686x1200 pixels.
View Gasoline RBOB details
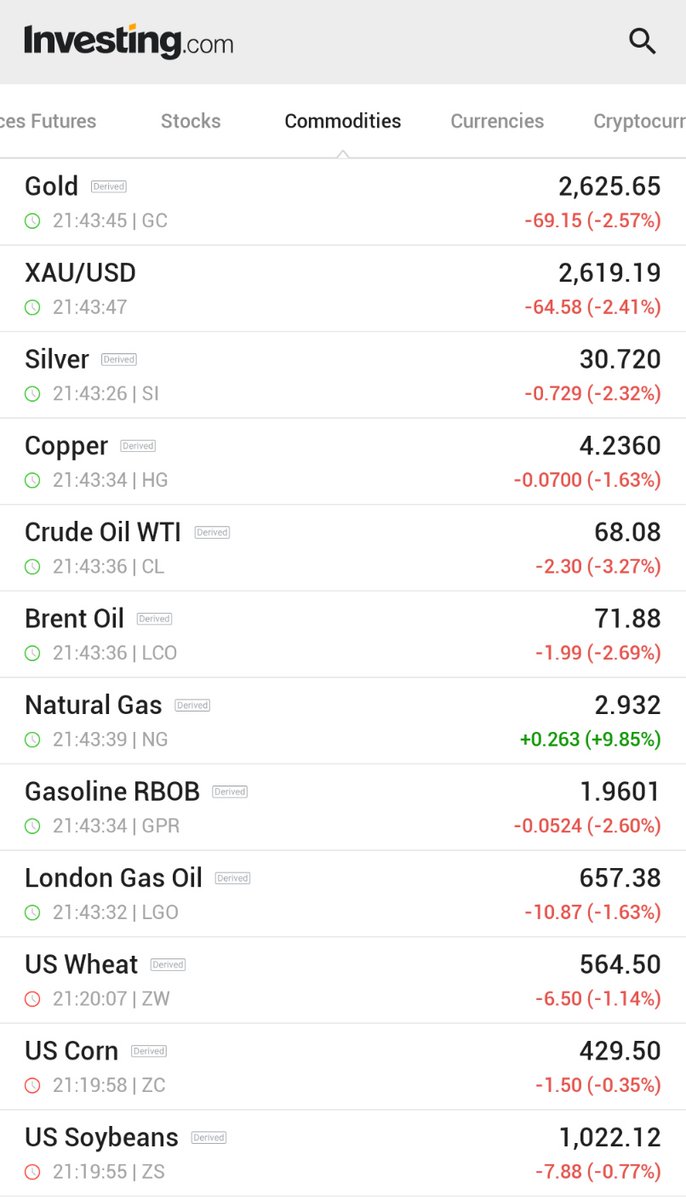pyautogui.click(x=343, y=808)
